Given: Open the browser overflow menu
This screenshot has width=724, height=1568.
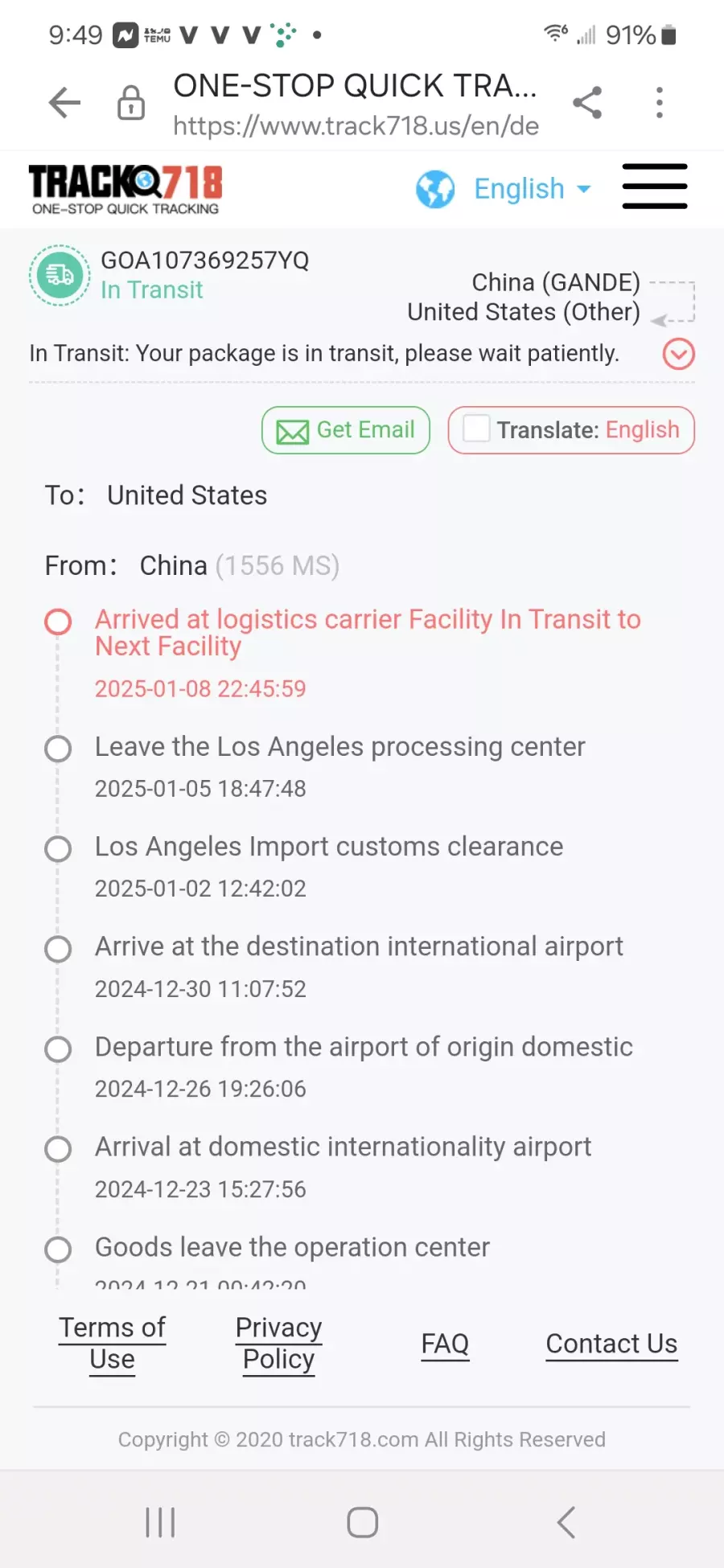Looking at the screenshot, I should pyautogui.click(x=660, y=103).
